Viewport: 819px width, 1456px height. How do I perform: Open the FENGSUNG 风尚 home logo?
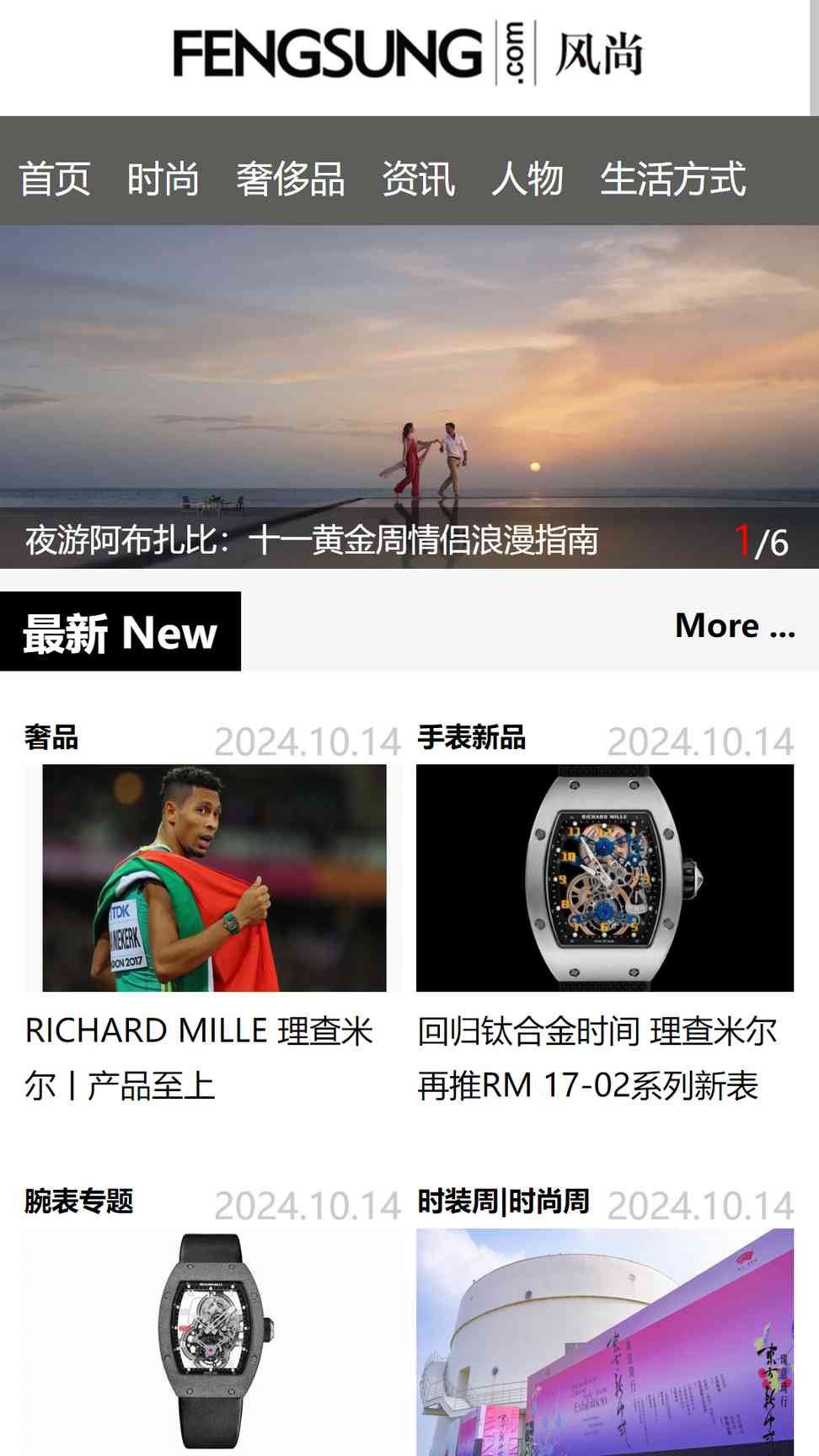tap(409, 54)
